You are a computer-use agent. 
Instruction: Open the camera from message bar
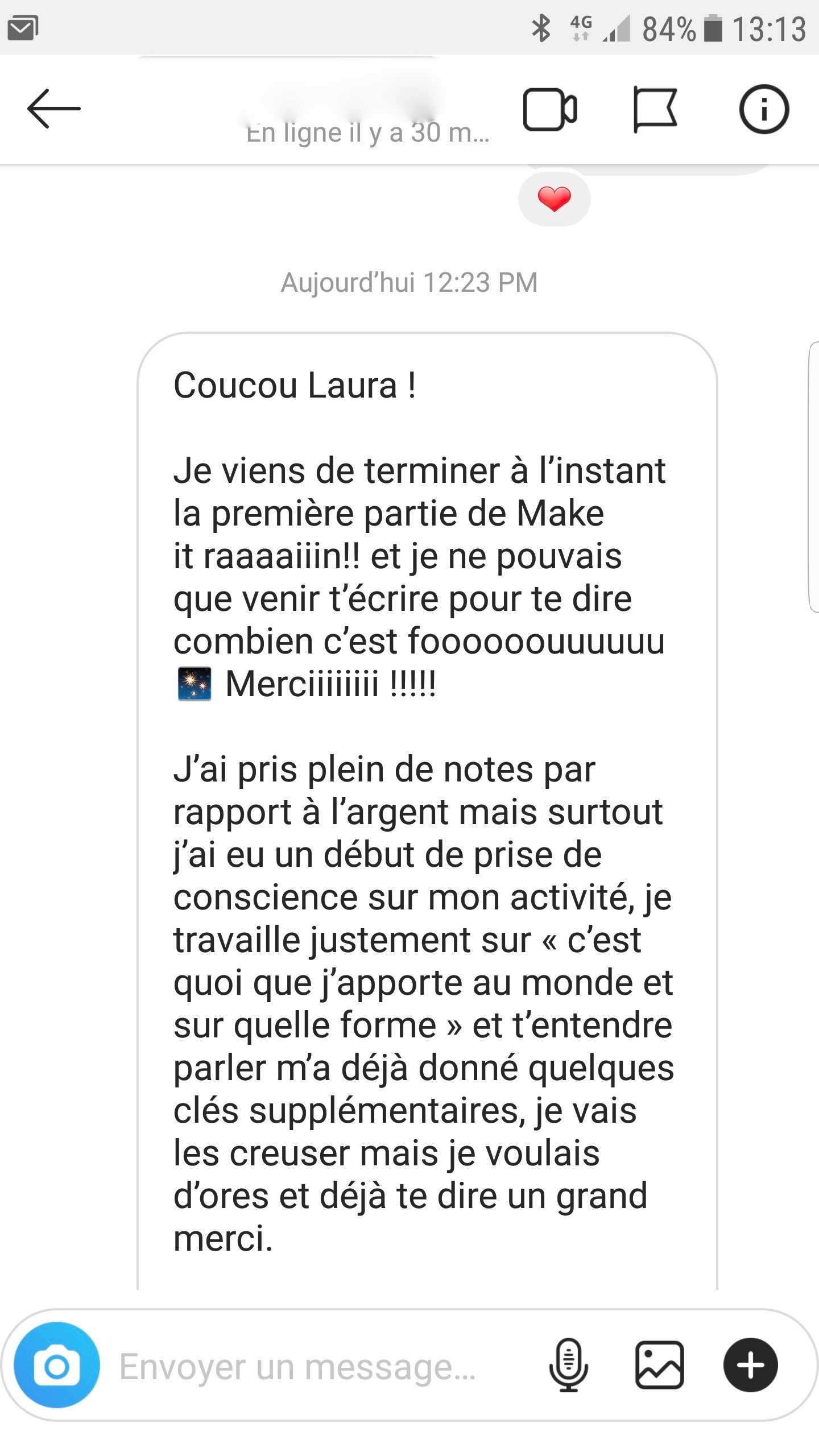[x=57, y=1365]
